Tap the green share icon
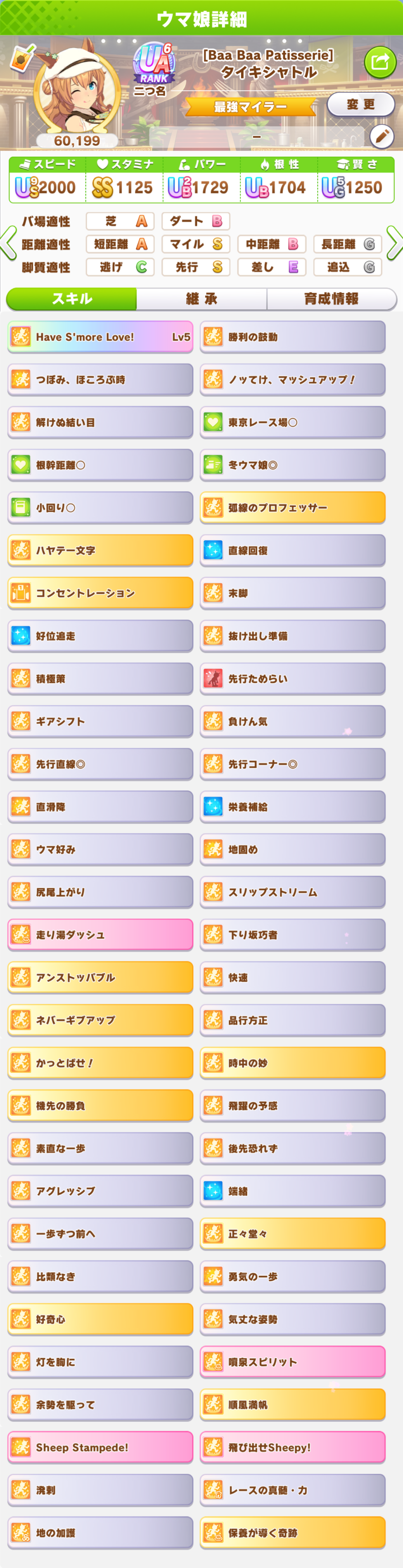The height and width of the screenshot is (1568, 403). pos(380,61)
